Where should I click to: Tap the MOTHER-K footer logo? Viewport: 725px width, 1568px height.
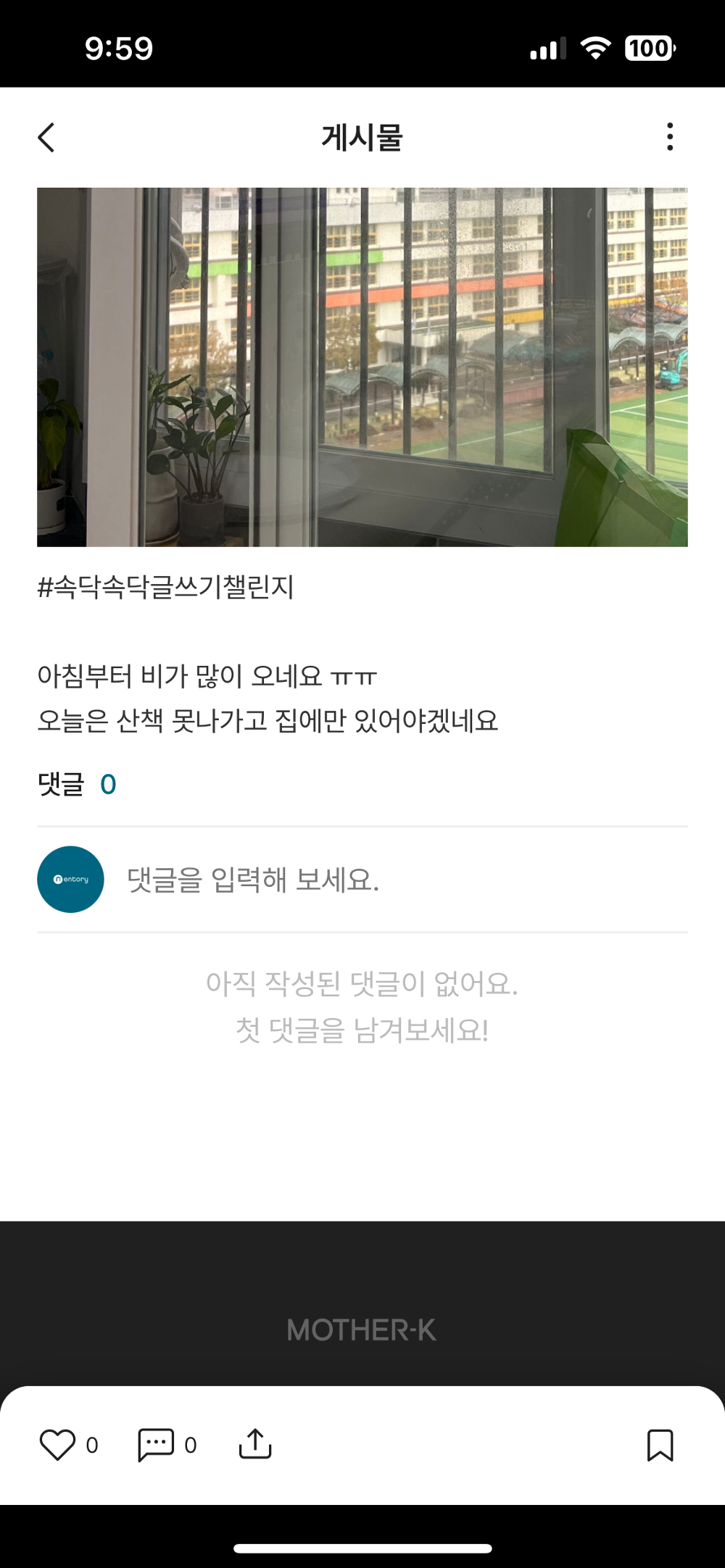tap(362, 1330)
